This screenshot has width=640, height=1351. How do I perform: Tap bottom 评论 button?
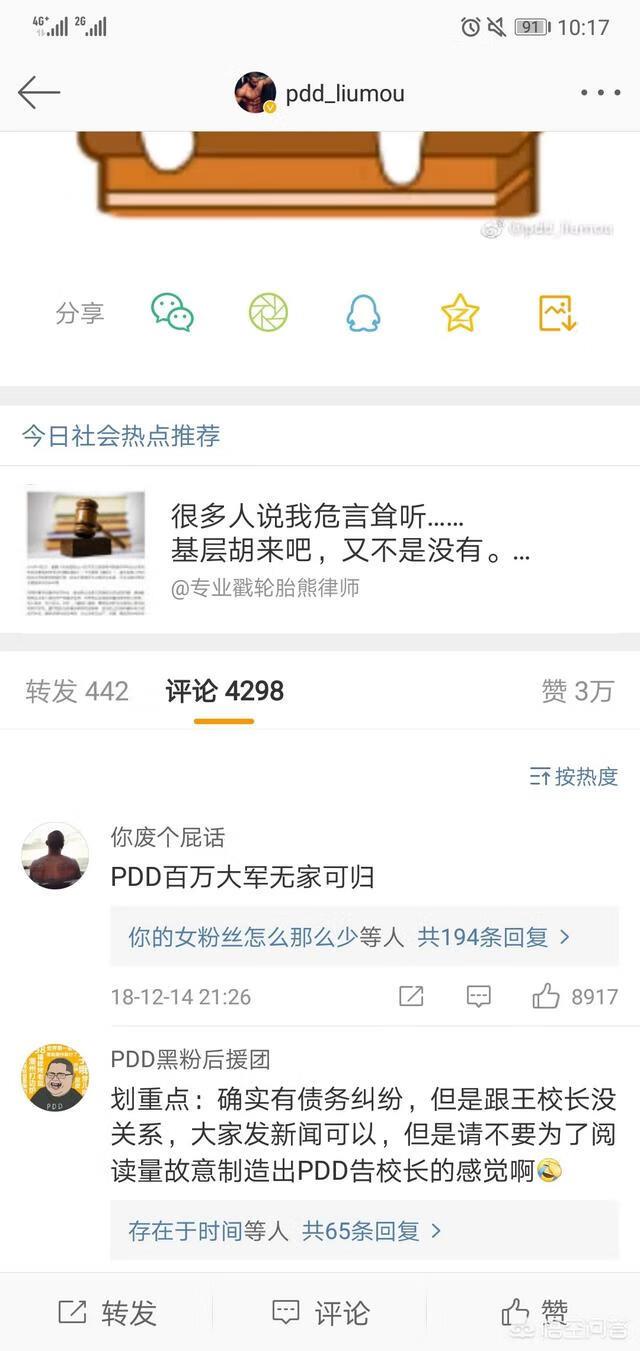(x=320, y=1312)
